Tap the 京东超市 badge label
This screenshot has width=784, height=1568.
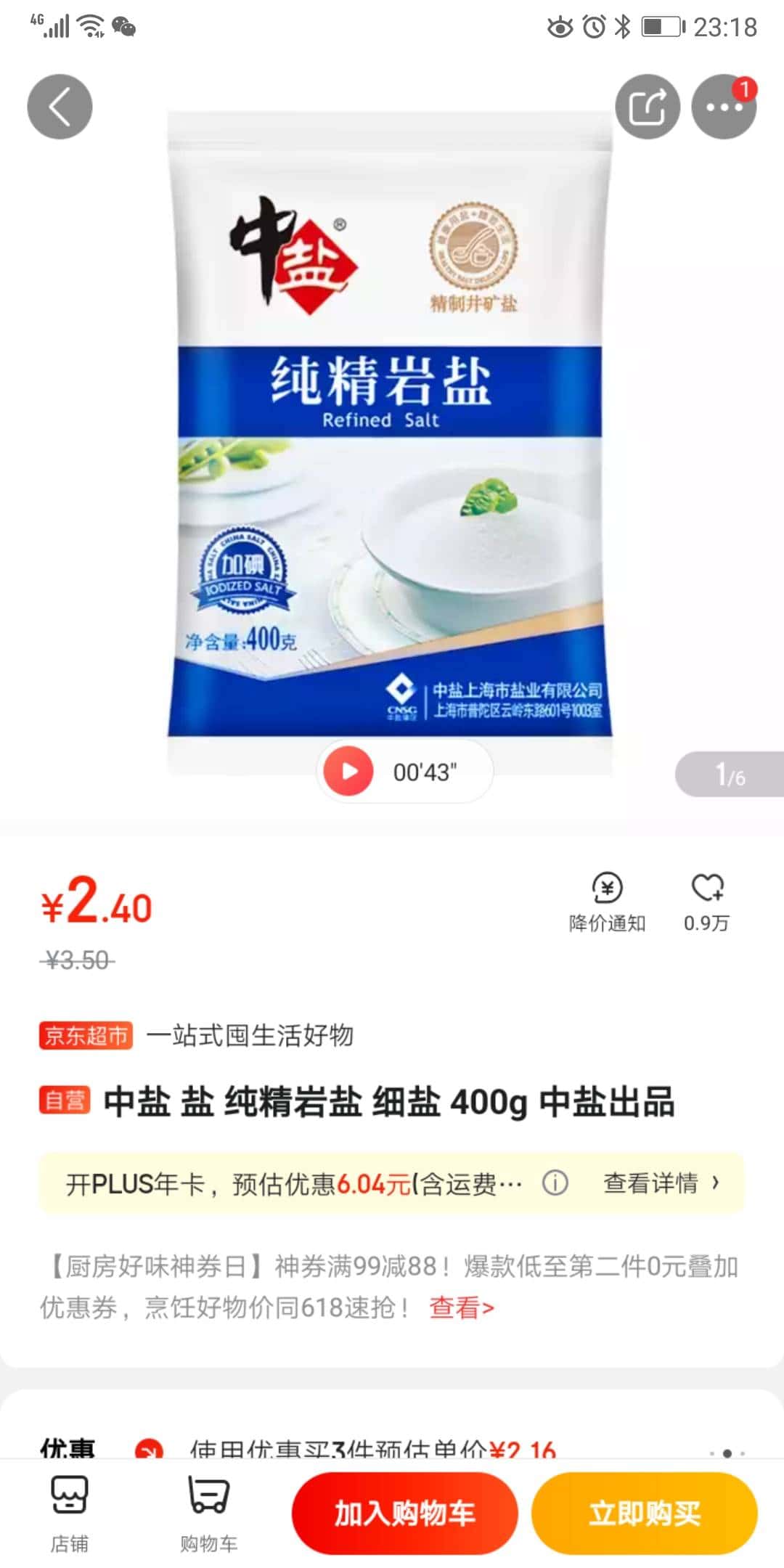coord(85,1037)
